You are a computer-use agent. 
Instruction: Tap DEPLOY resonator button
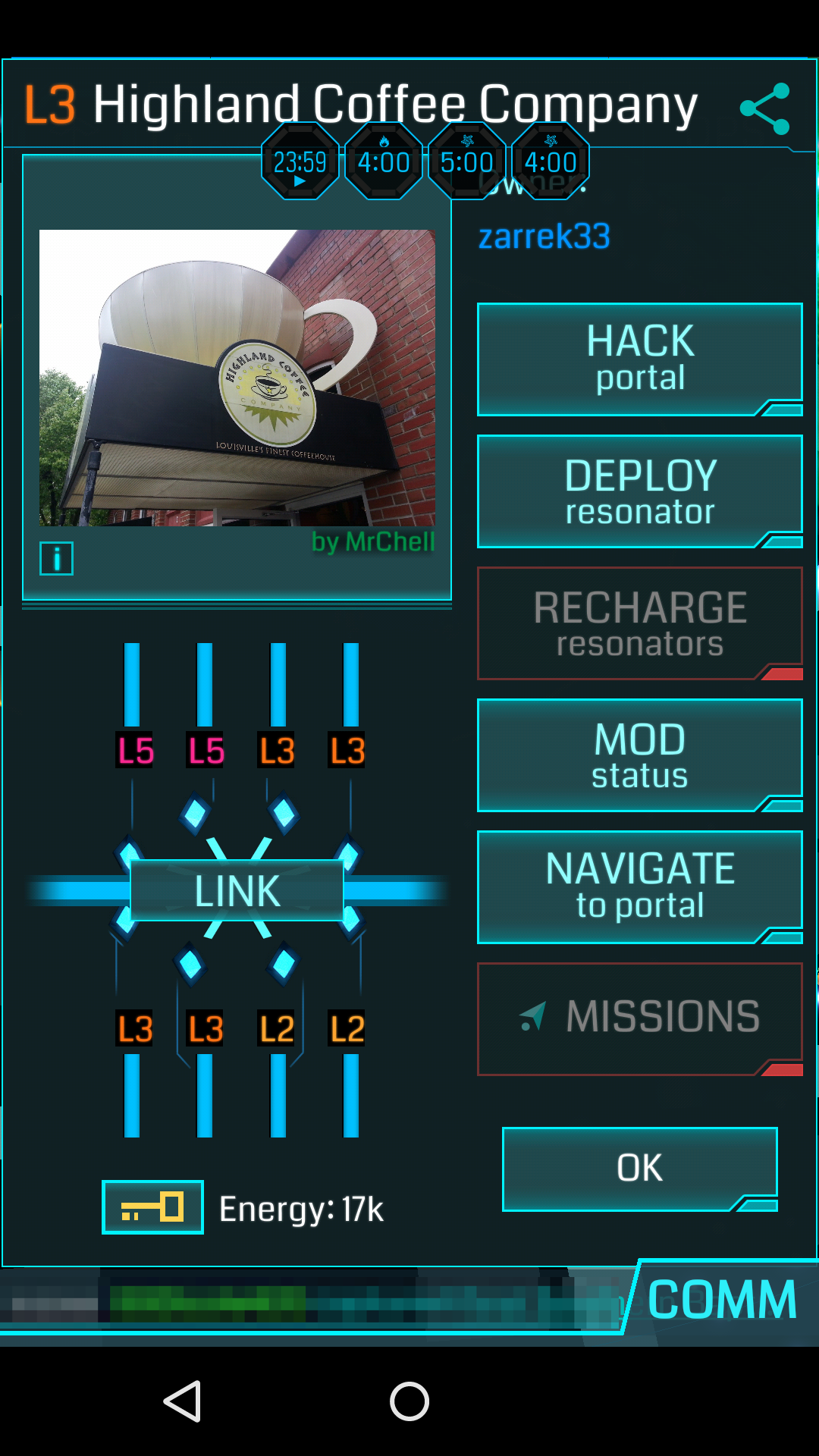click(x=639, y=491)
